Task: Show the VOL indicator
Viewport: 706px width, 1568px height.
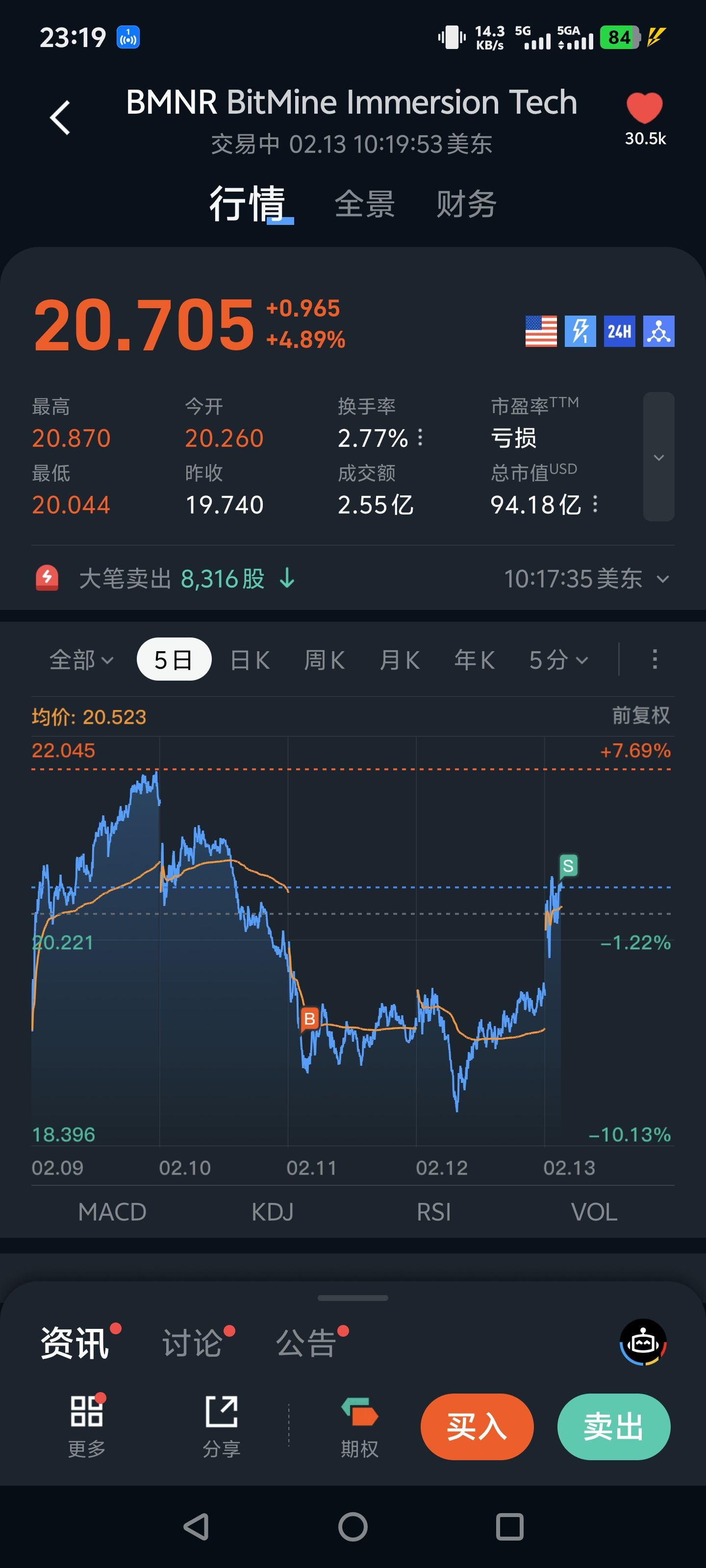Action: coord(594,1212)
